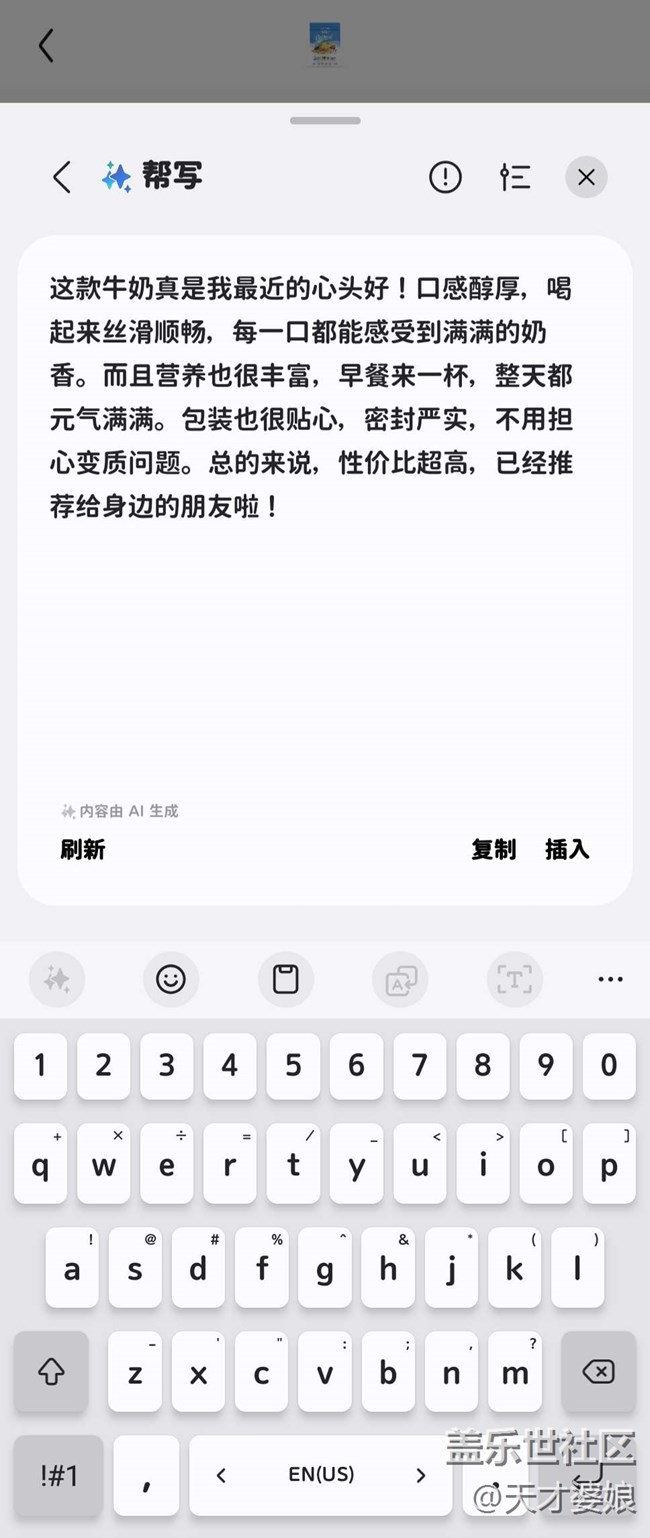The height and width of the screenshot is (1538, 650).
Task: Open the clipboard from keyboard toolbar
Action: pos(286,979)
